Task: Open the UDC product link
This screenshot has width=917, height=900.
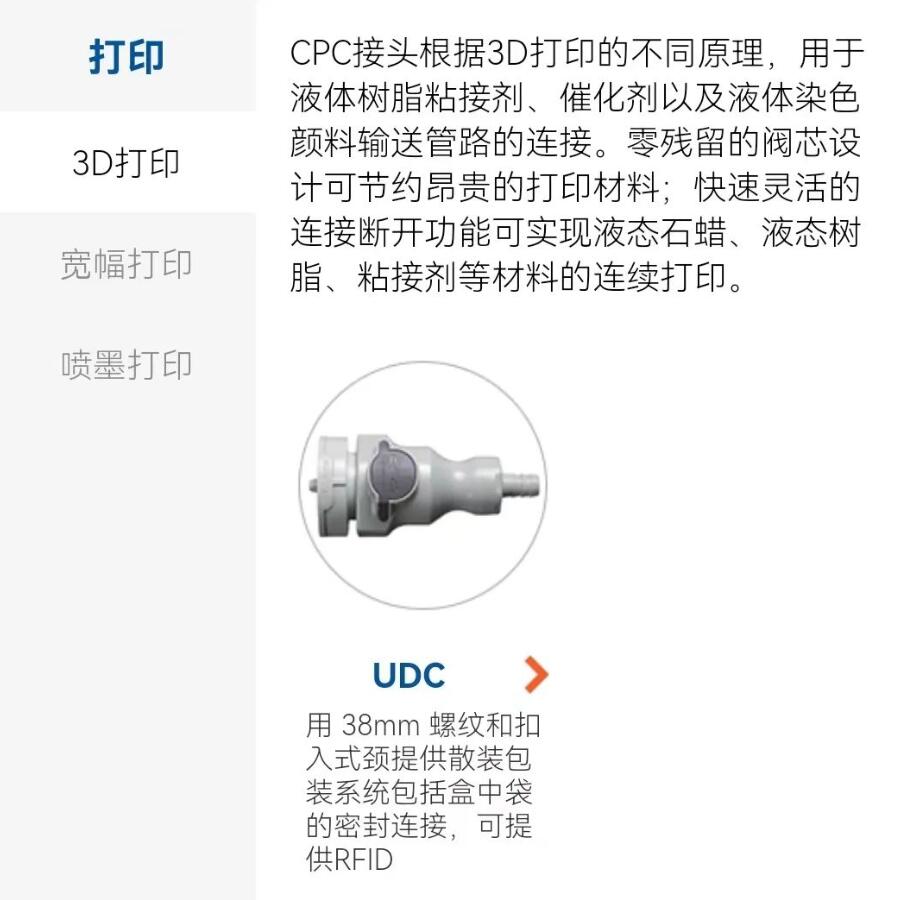Action: [x=408, y=676]
